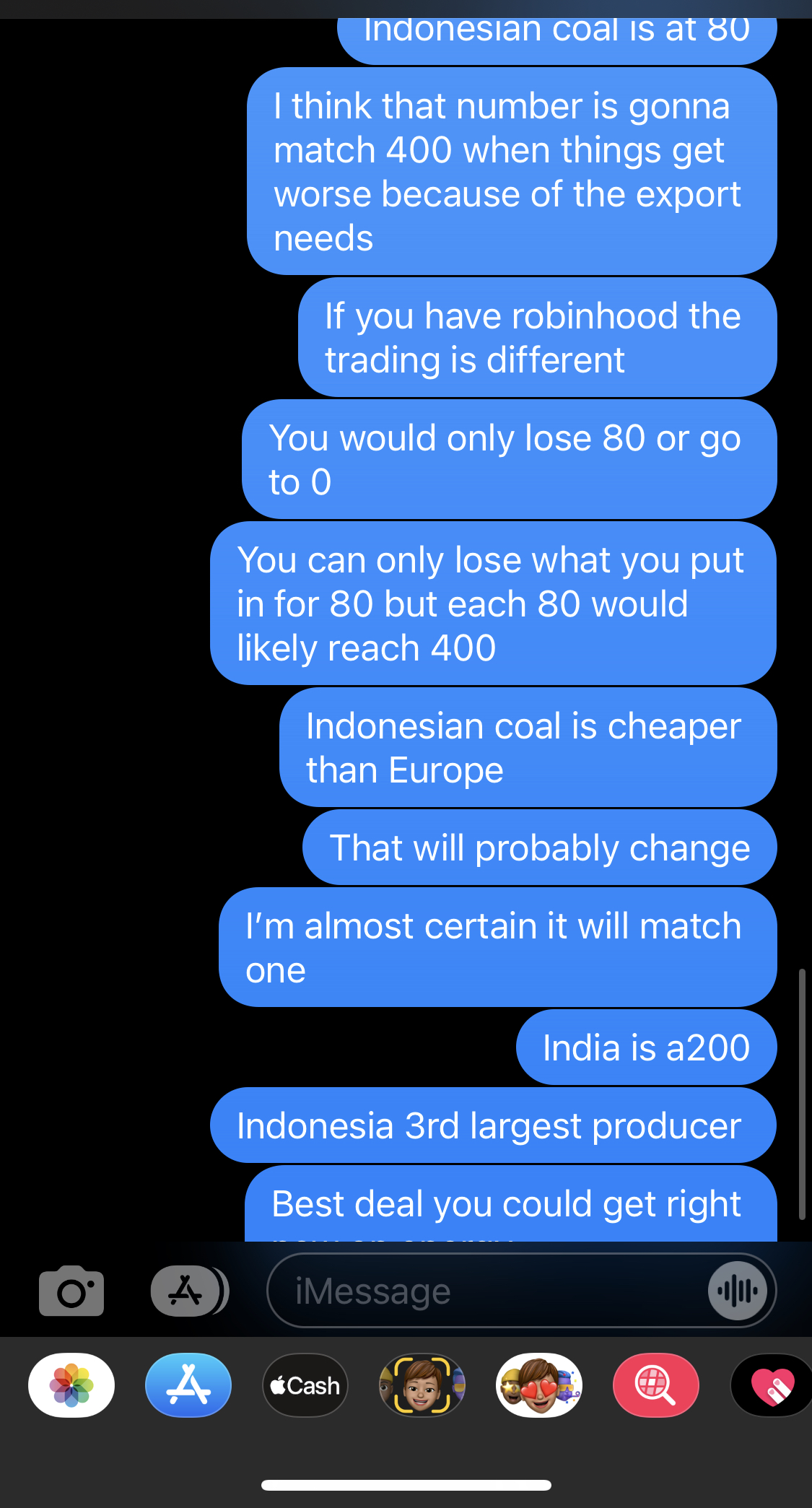This screenshot has height=1508, width=812.
Task: Open the Memoji camera effects app
Action: point(422,1385)
